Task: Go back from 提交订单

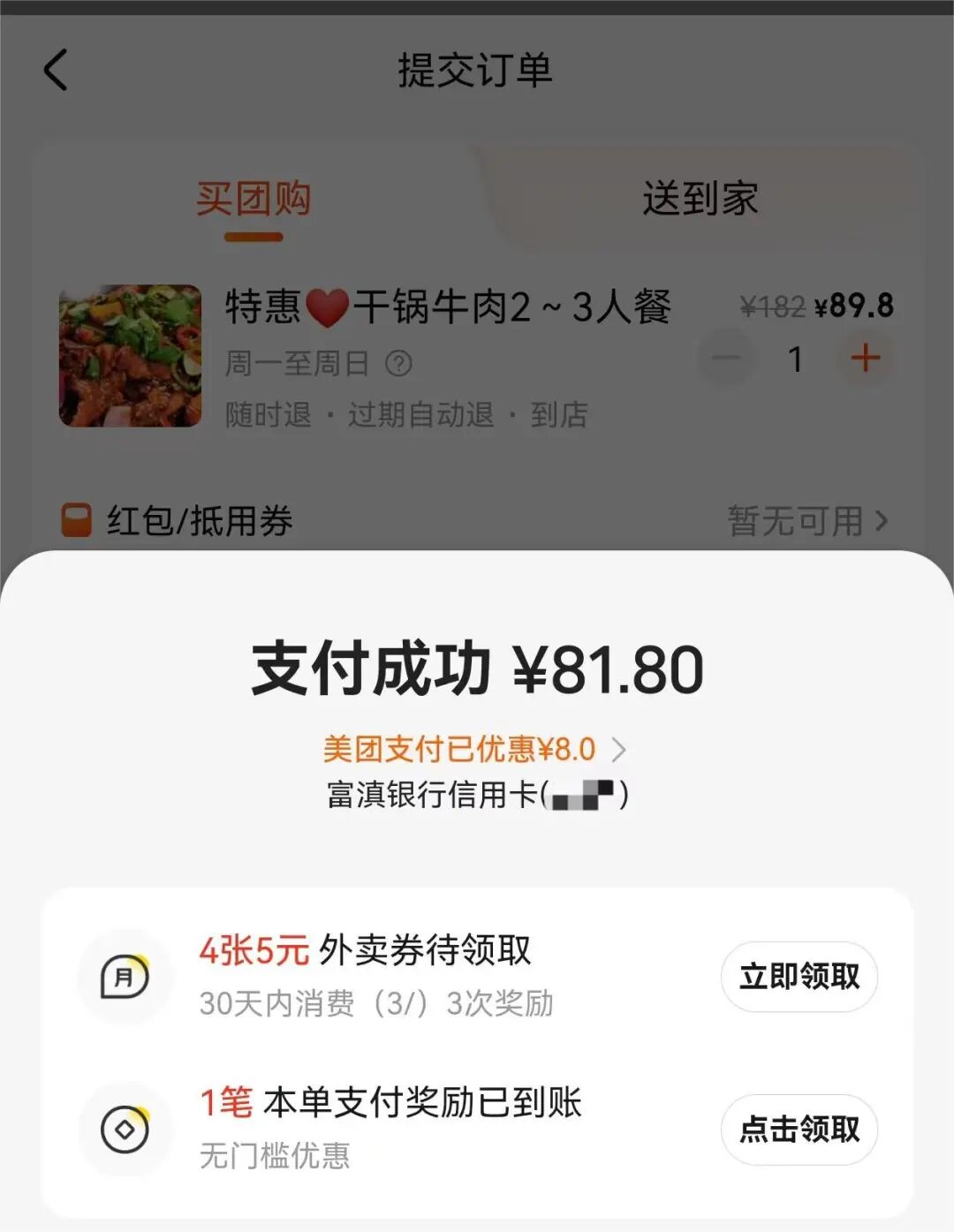Action: coord(56,70)
